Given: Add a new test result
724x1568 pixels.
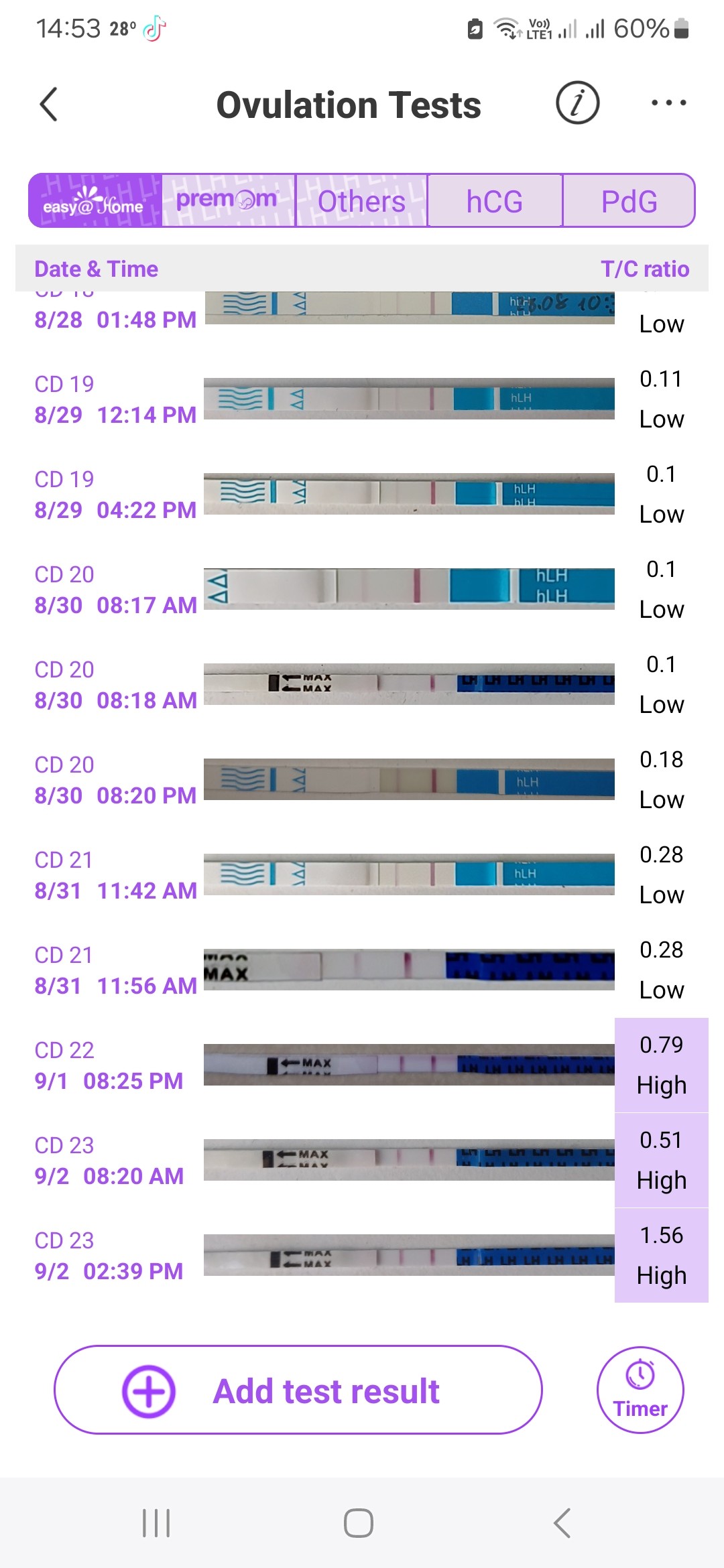Looking at the screenshot, I should coord(298,1390).
